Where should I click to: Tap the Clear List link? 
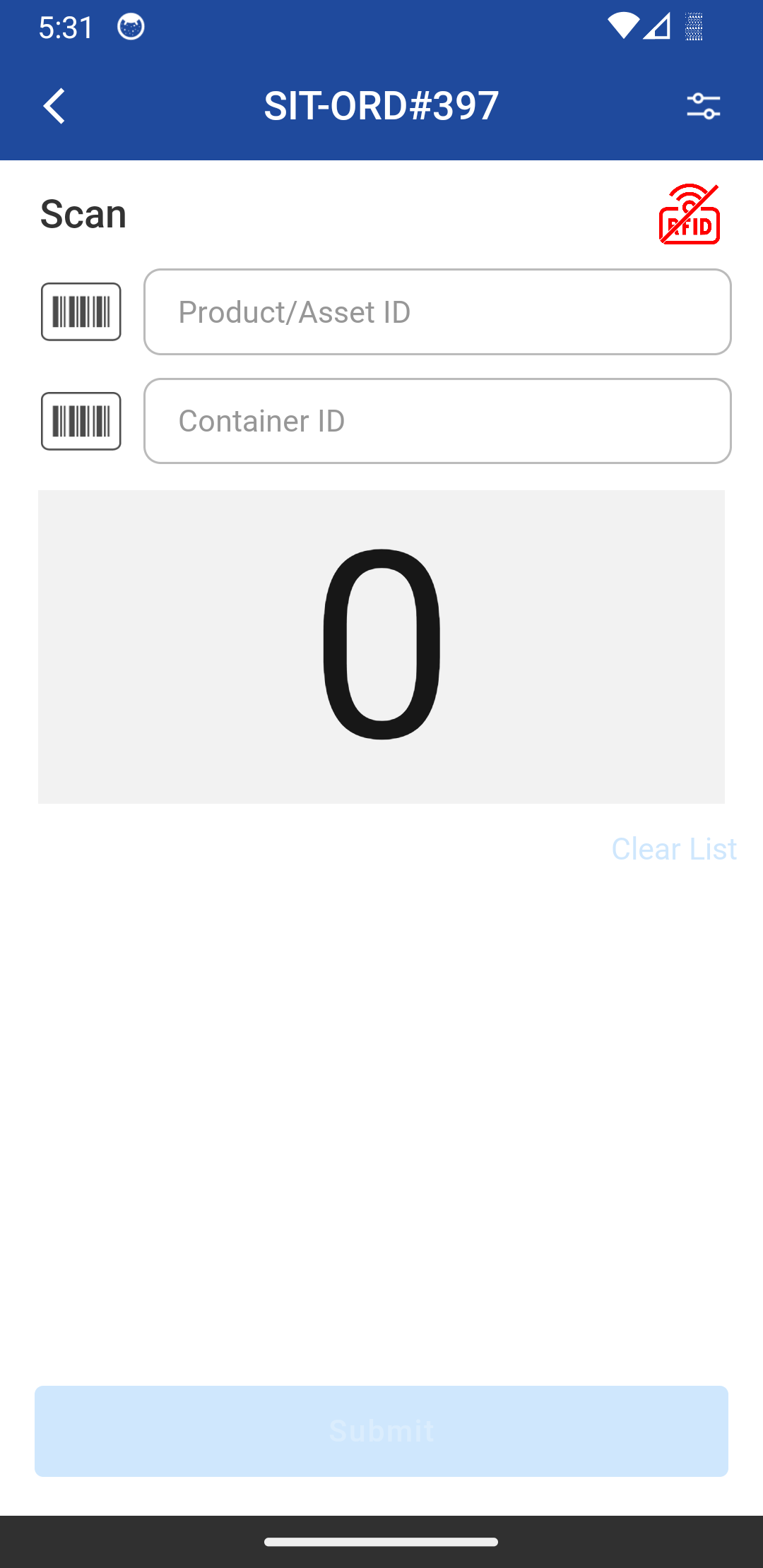(x=673, y=849)
